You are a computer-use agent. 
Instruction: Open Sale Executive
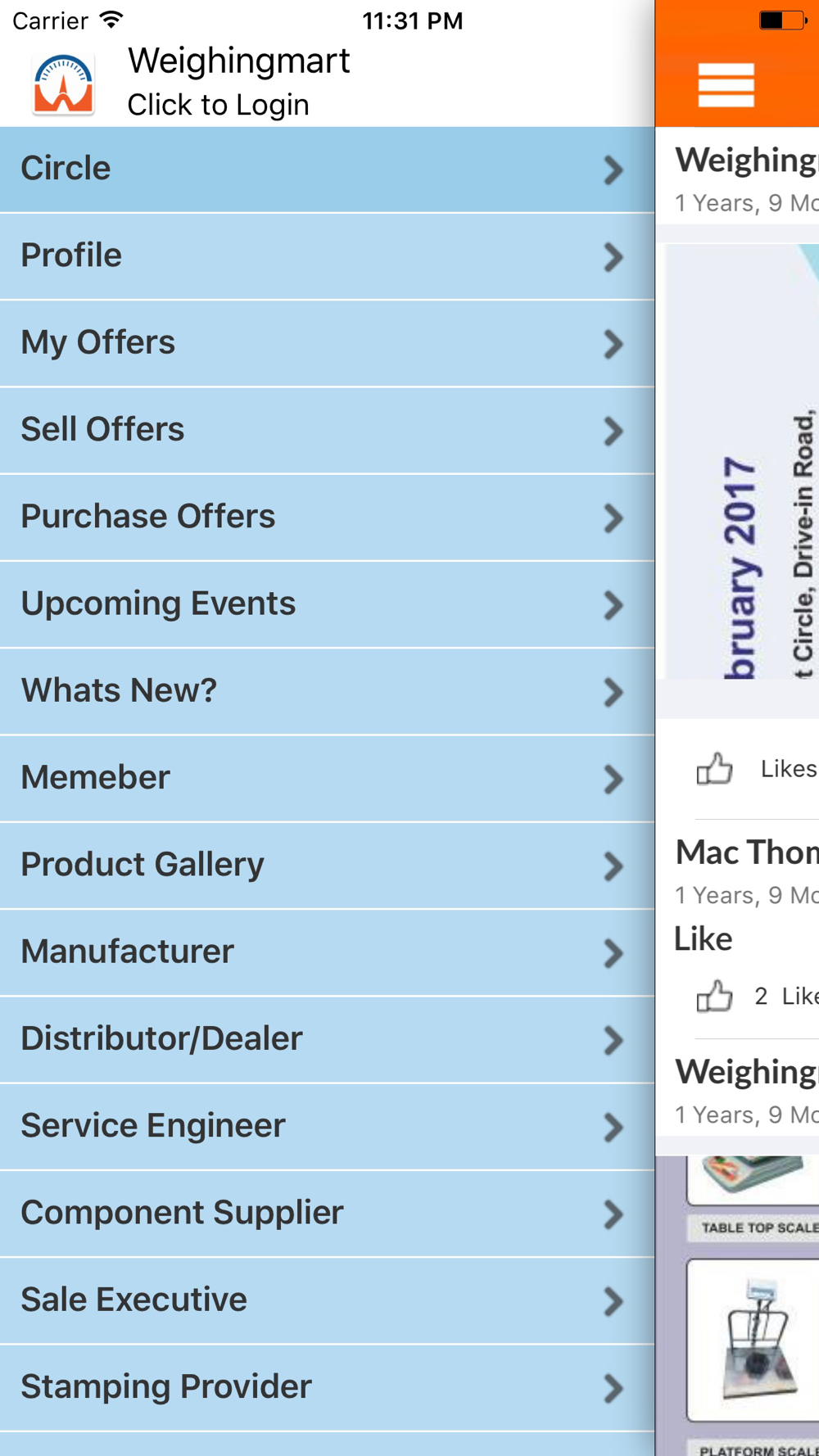(326, 1300)
